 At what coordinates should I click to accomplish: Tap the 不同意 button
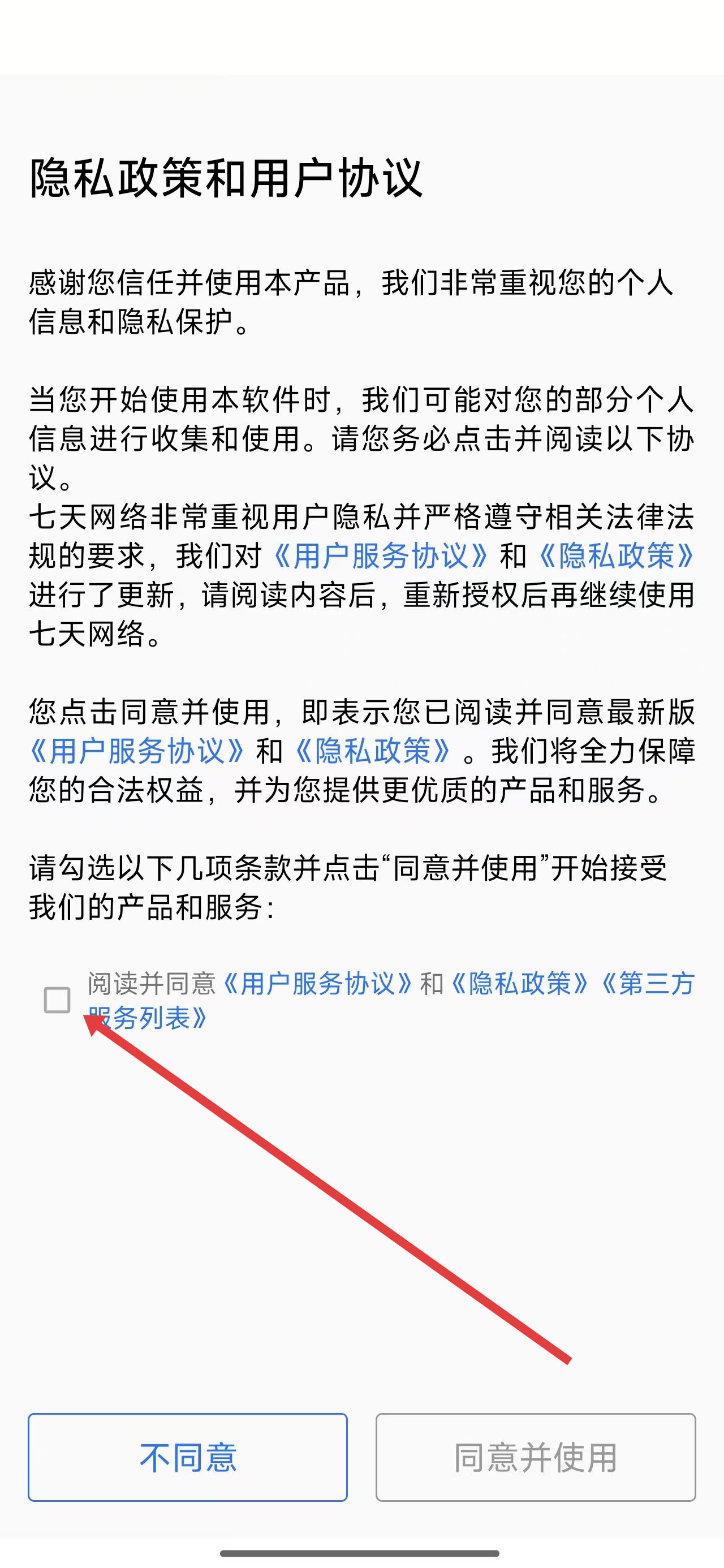[x=188, y=1457]
